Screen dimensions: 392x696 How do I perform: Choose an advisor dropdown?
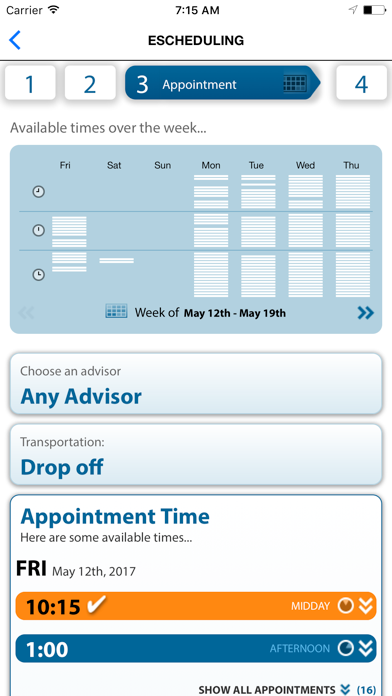tap(196, 384)
